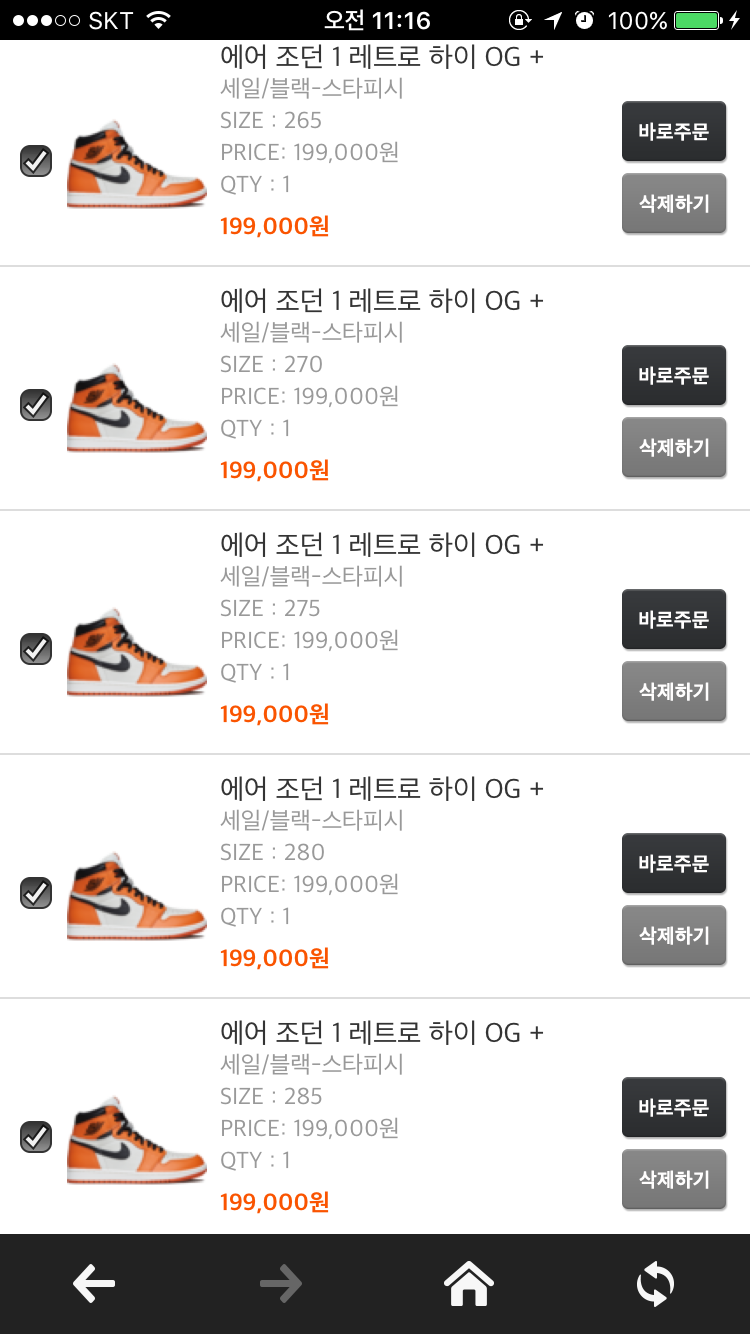Deselect the checkbox for size 270
The width and height of the screenshot is (750, 1334).
click(36, 405)
